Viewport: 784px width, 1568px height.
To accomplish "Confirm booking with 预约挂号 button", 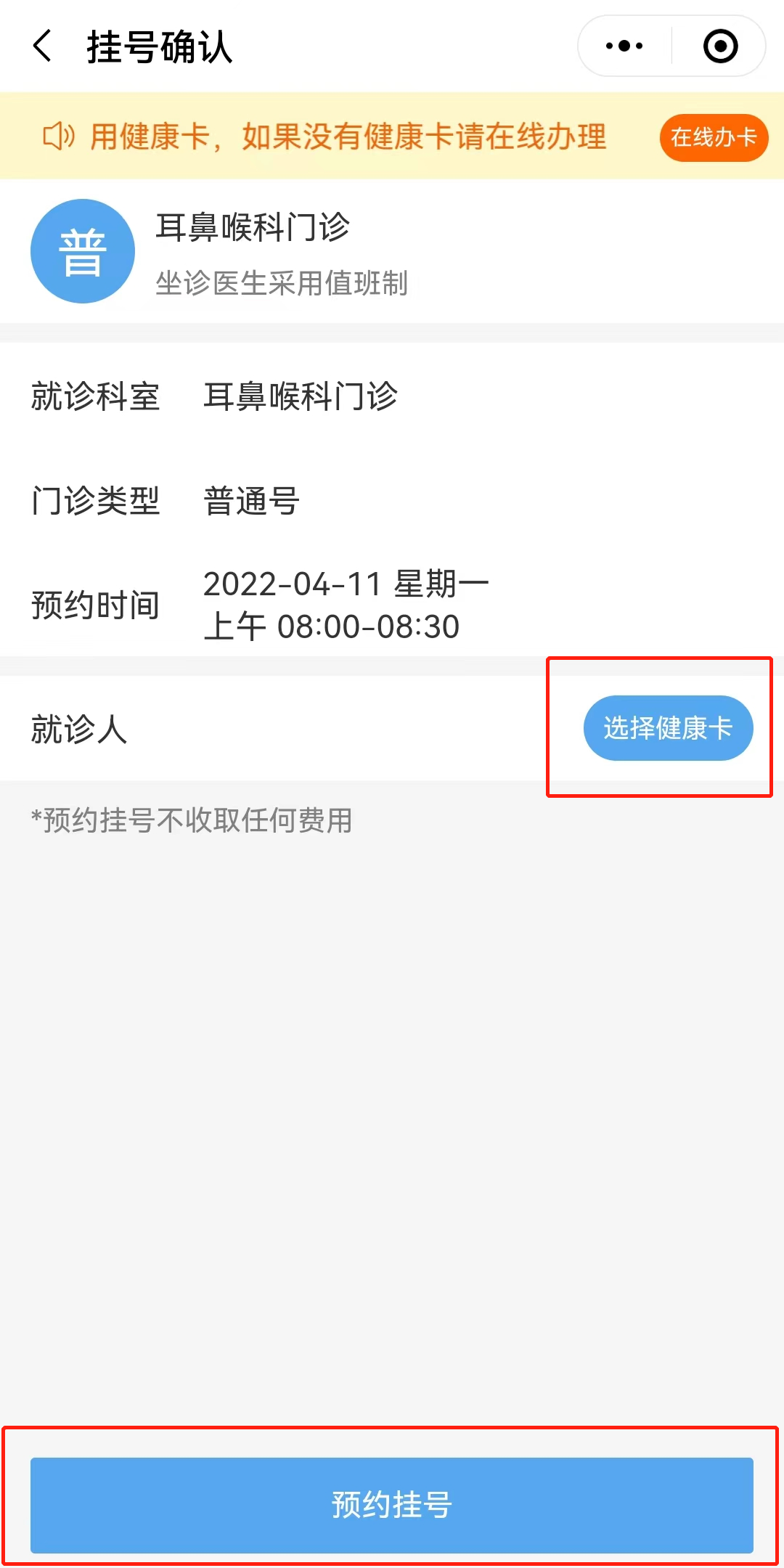I will [392, 1504].
